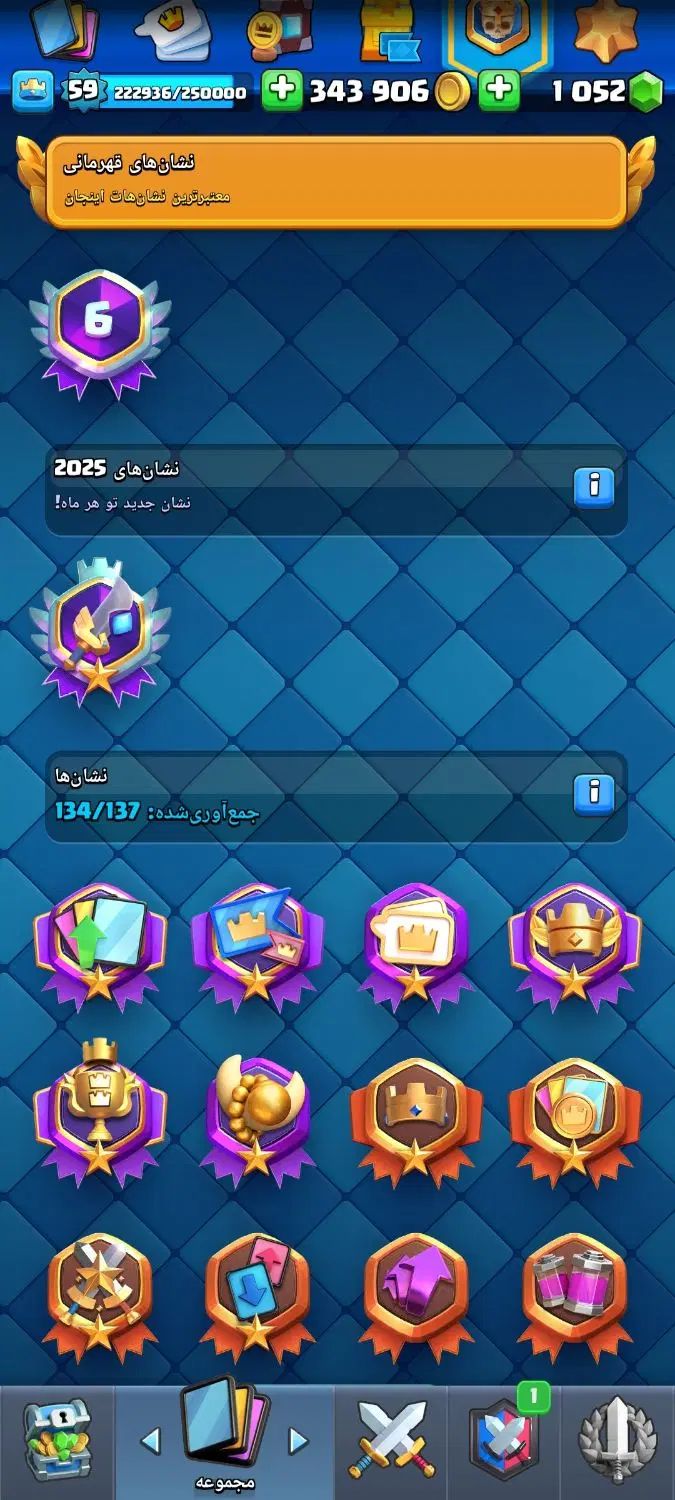Open the clan shield tab with notification

[503, 1441]
